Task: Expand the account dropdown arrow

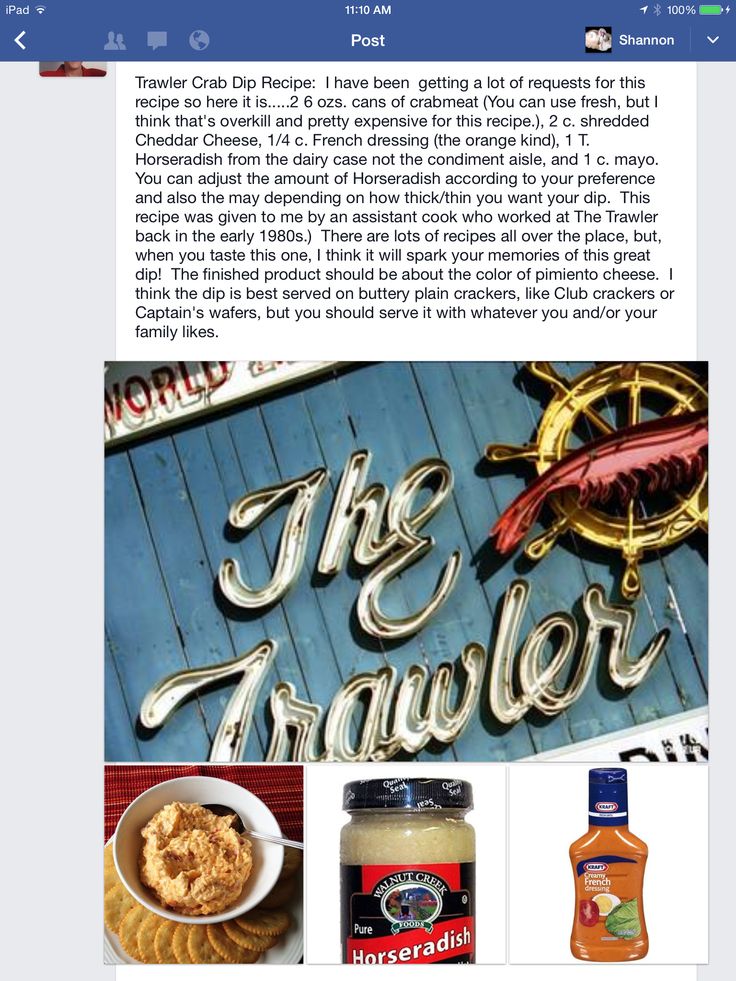Action: pos(713,40)
